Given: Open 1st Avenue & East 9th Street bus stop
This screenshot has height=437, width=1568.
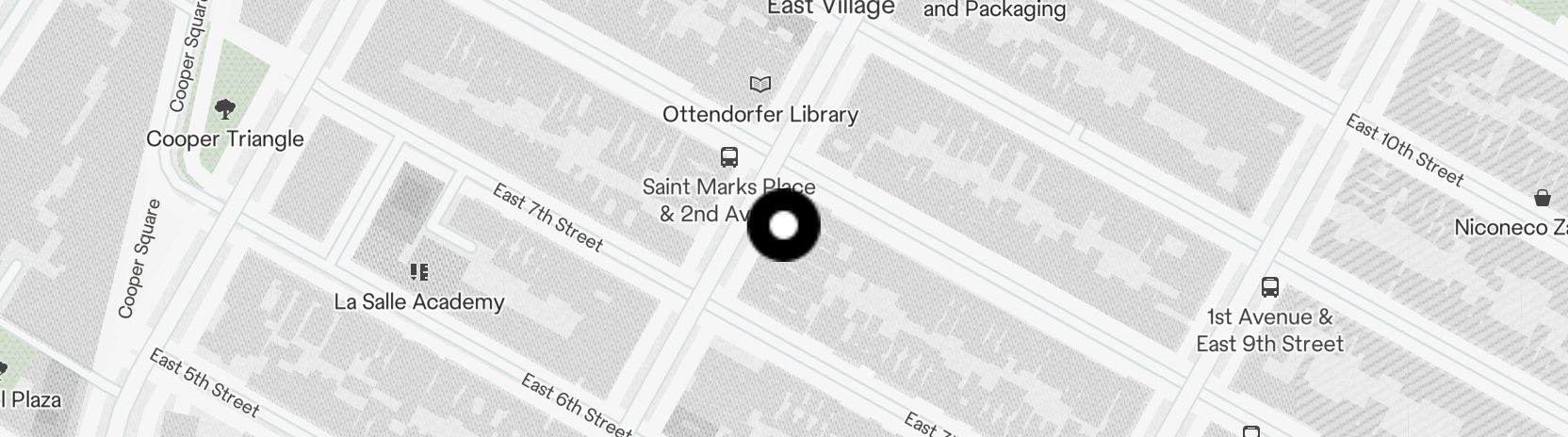Looking at the screenshot, I should click(1269, 286).
